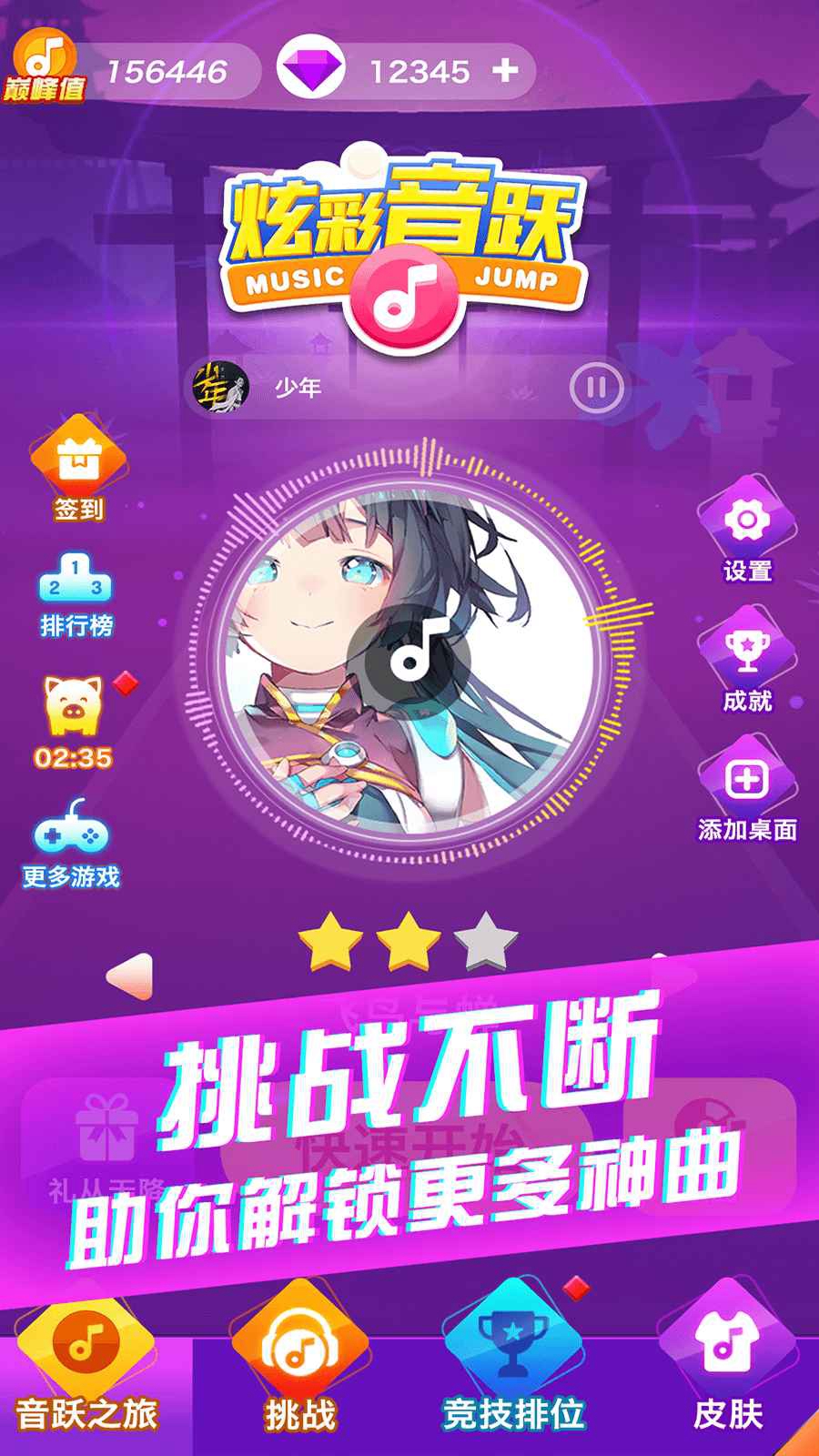Switch to the 挑战 tab
Viewport: 819px width, 1456px height.
299,1365
